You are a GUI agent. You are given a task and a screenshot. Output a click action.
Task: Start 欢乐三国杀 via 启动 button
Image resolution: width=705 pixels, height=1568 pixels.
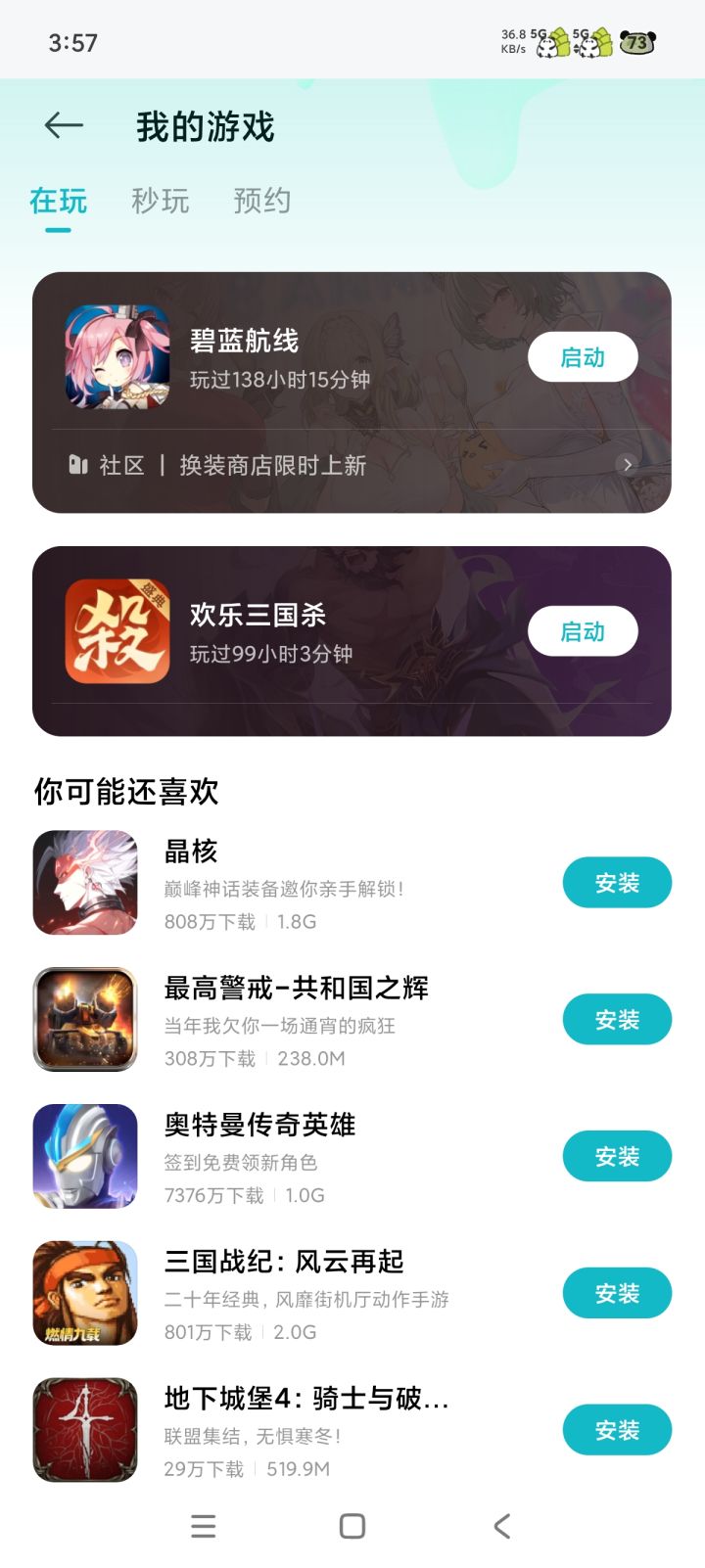[x=583, y=631]
